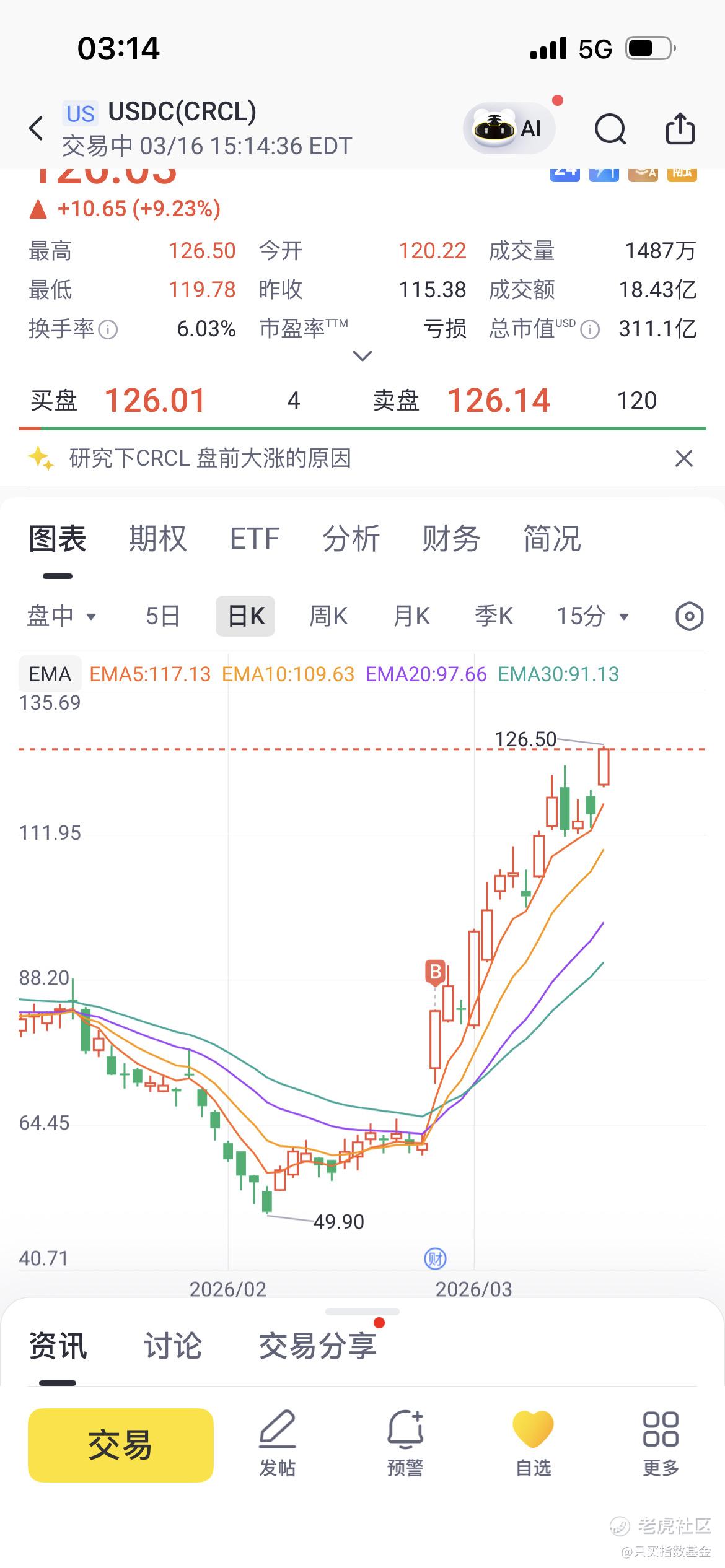Open the 盘中 dropdown
This screenshot has height=1568, width=725.
tap(61, 616)
